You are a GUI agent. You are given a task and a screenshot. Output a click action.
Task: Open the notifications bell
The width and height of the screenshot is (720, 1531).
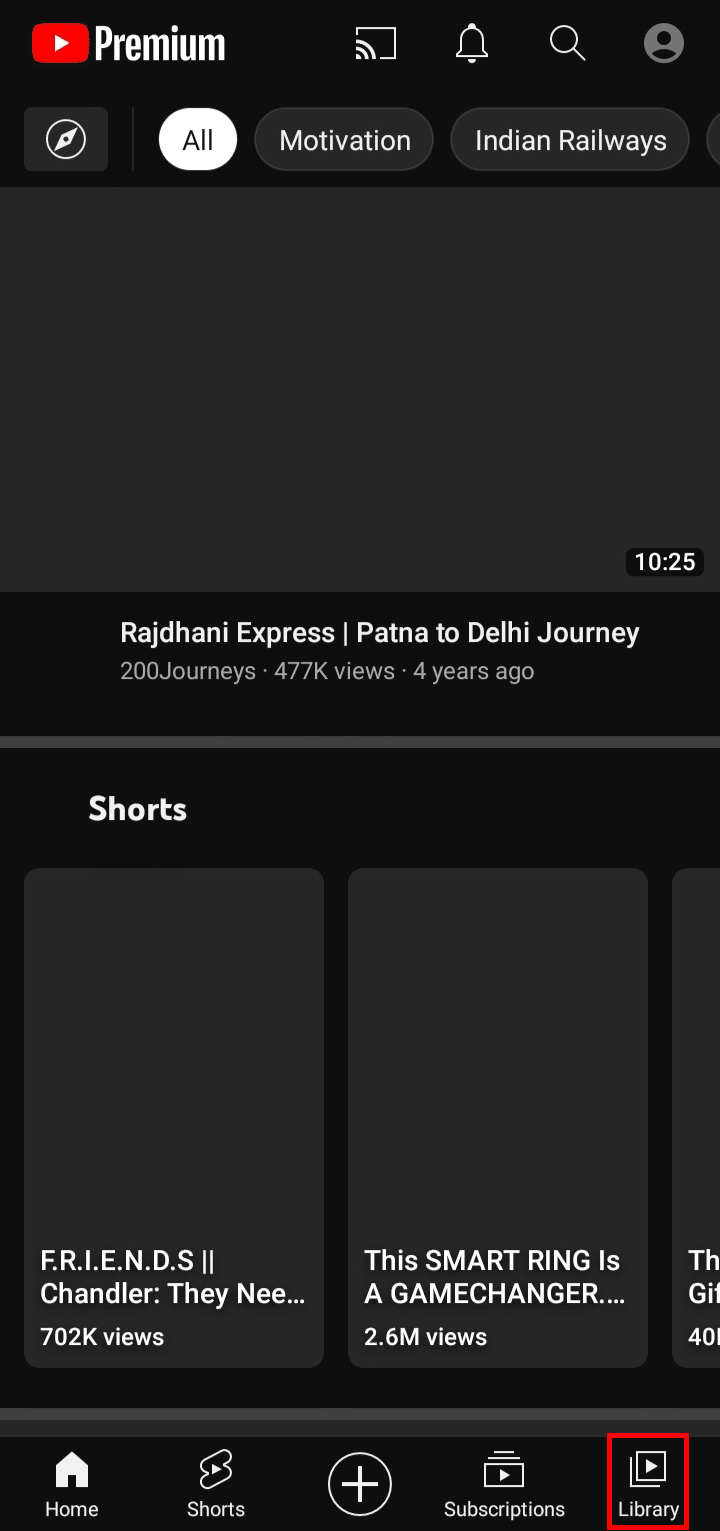pyautogui.click(x=472, y=43)
